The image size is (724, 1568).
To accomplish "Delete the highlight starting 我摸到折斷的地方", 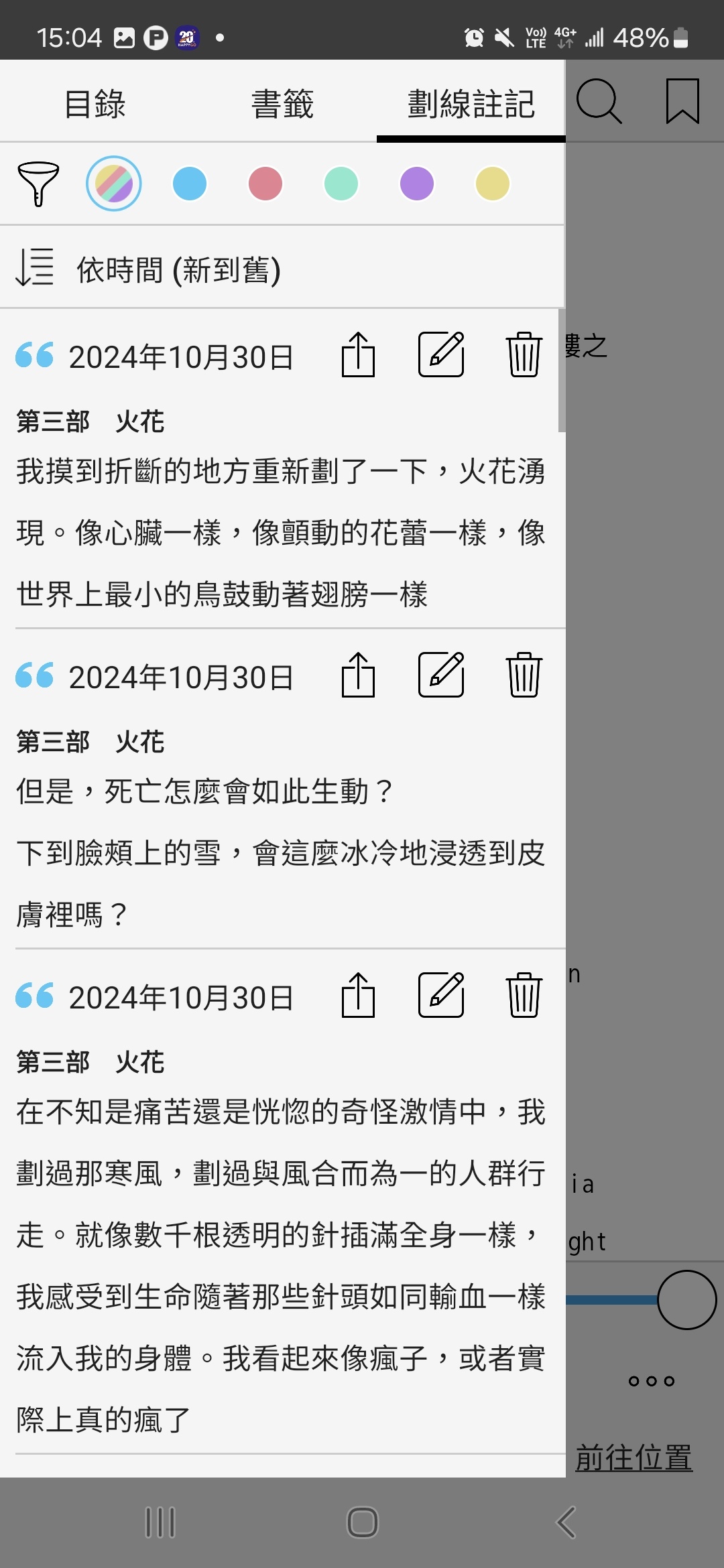I will (x=524, y=354).
